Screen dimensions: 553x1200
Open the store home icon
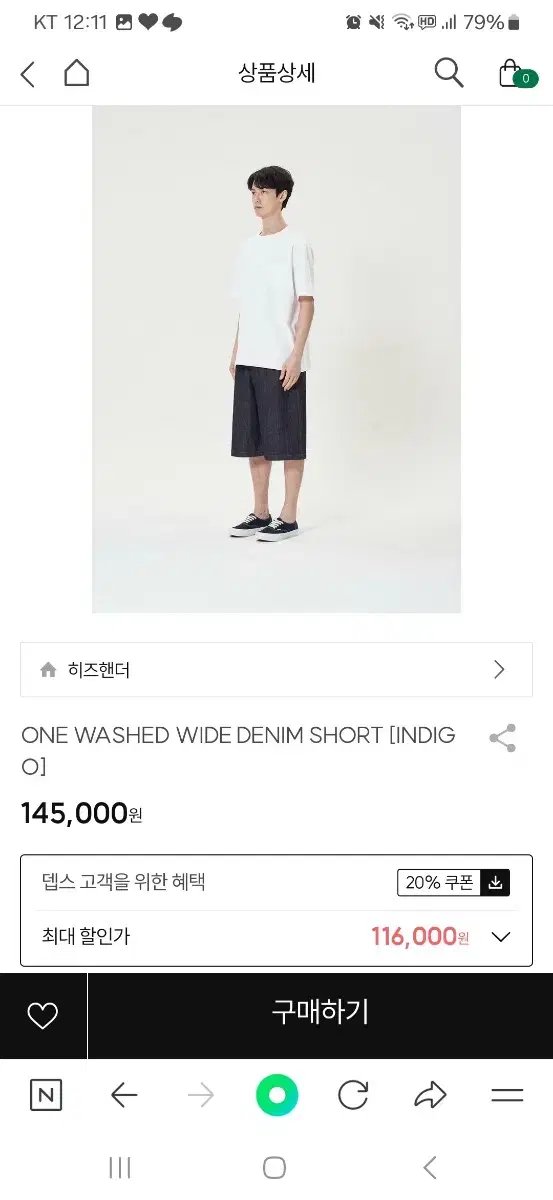77,73
